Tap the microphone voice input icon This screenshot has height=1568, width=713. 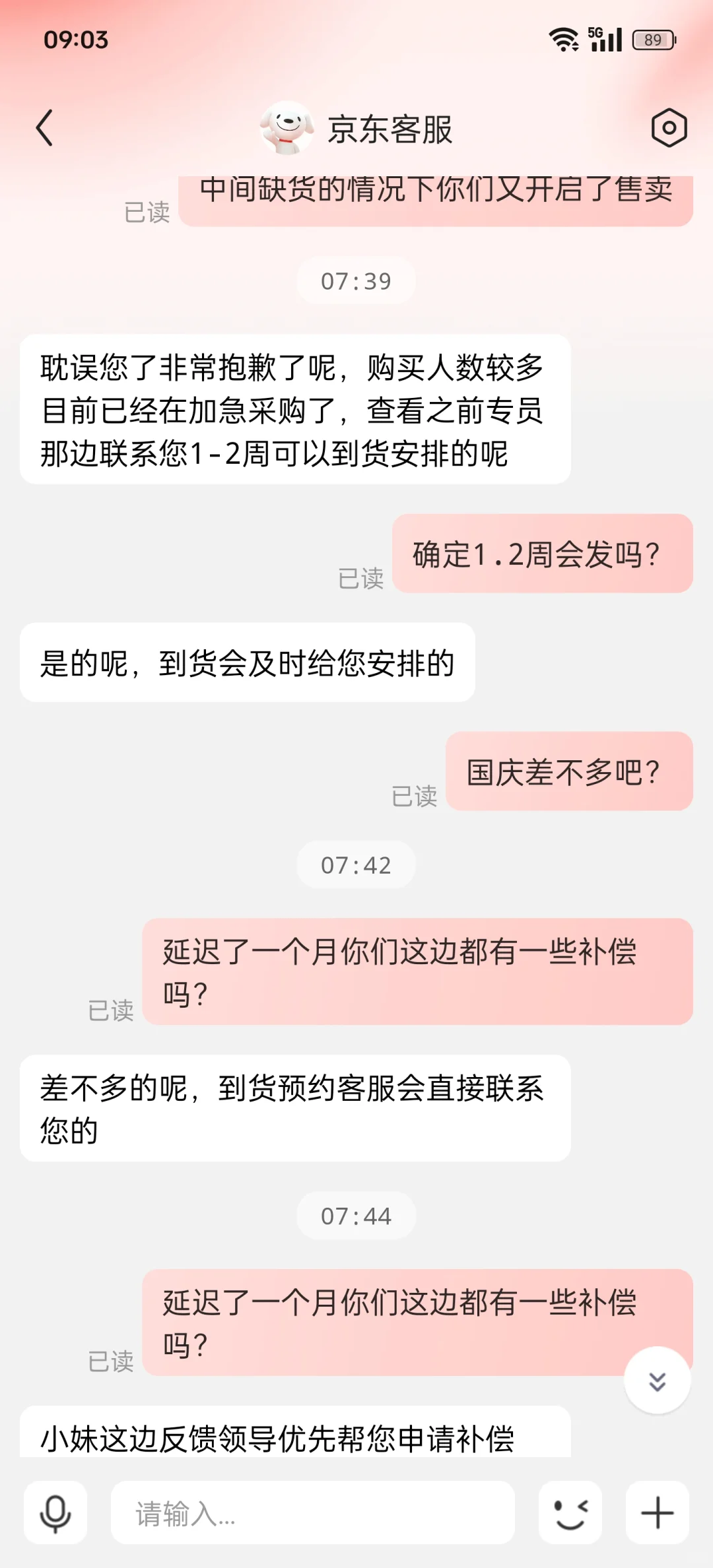(x=55, y=1513)
